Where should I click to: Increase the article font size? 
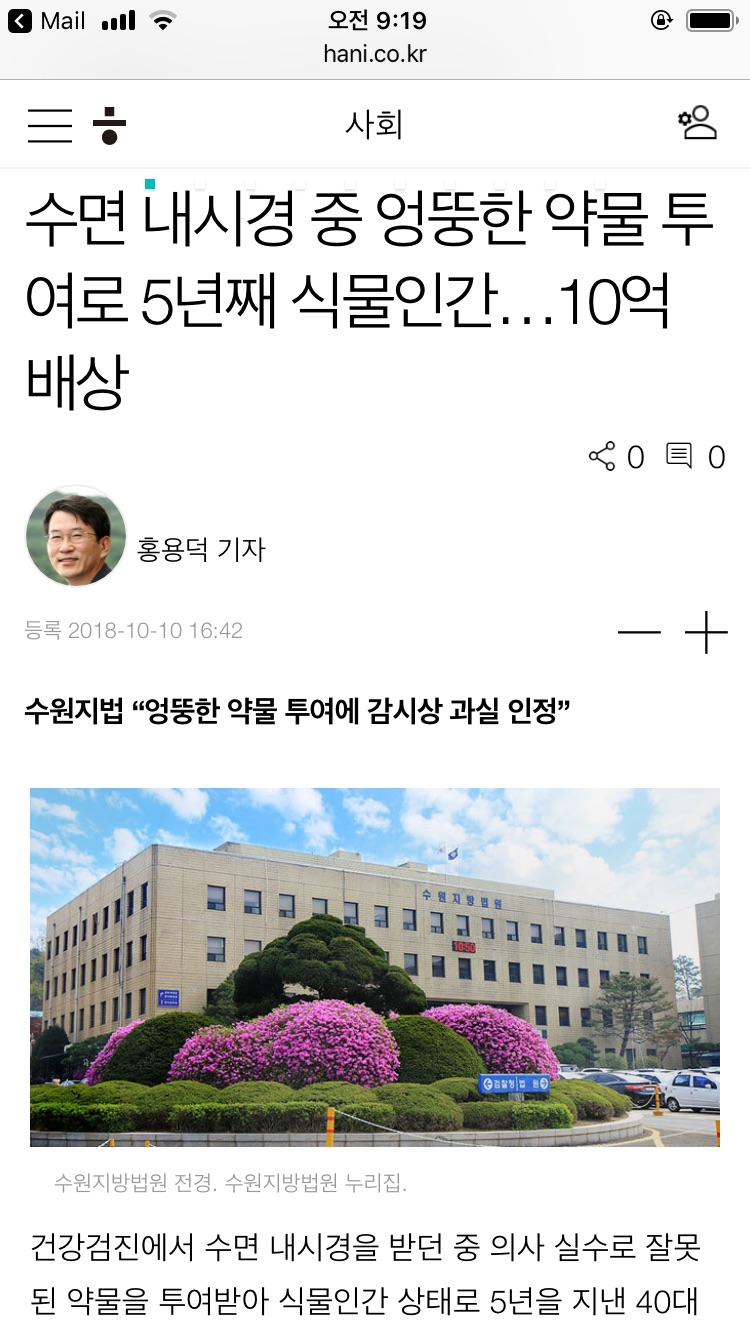(x=706, y=632)
